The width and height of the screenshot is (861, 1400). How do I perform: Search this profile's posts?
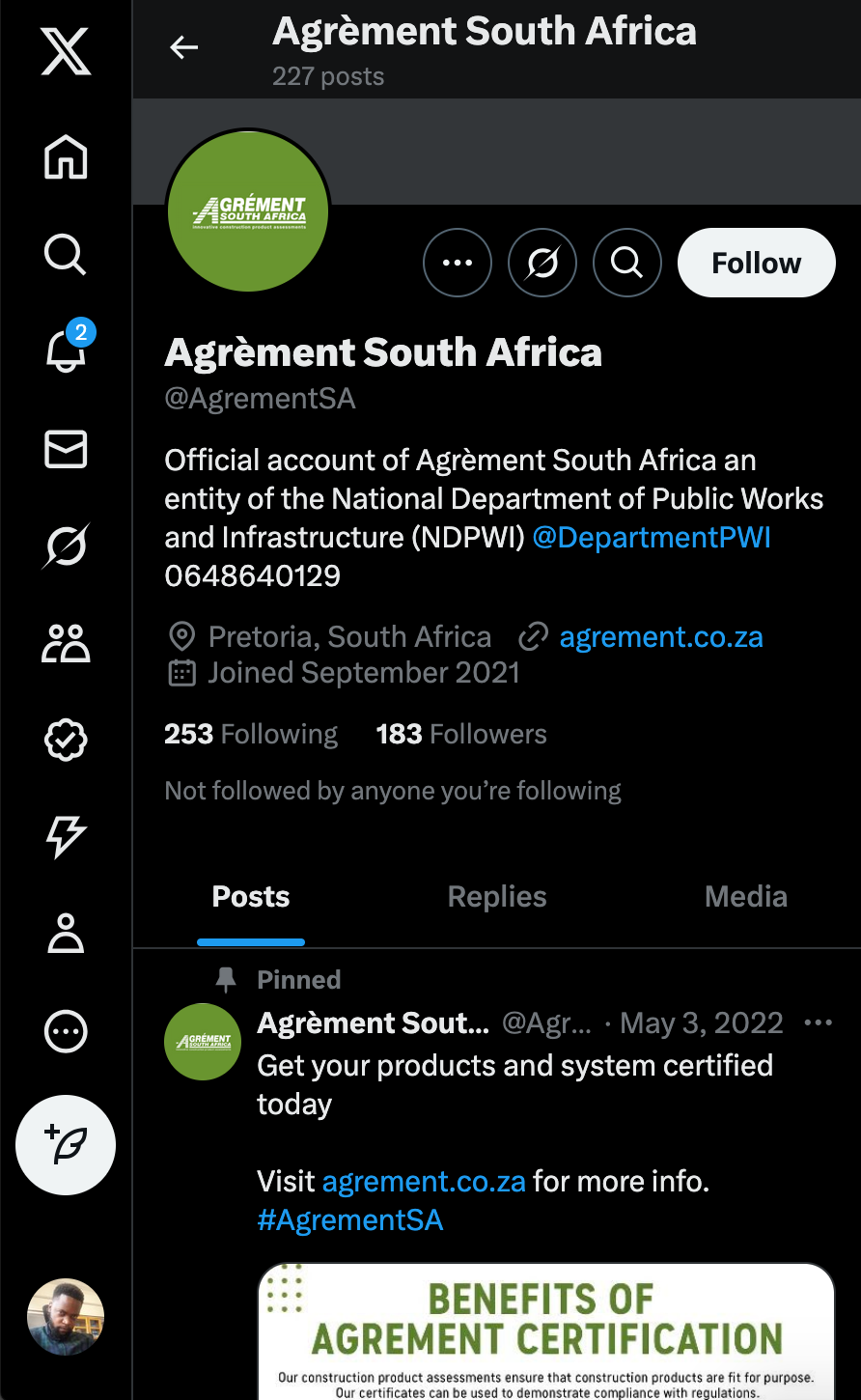pos(627,263)
